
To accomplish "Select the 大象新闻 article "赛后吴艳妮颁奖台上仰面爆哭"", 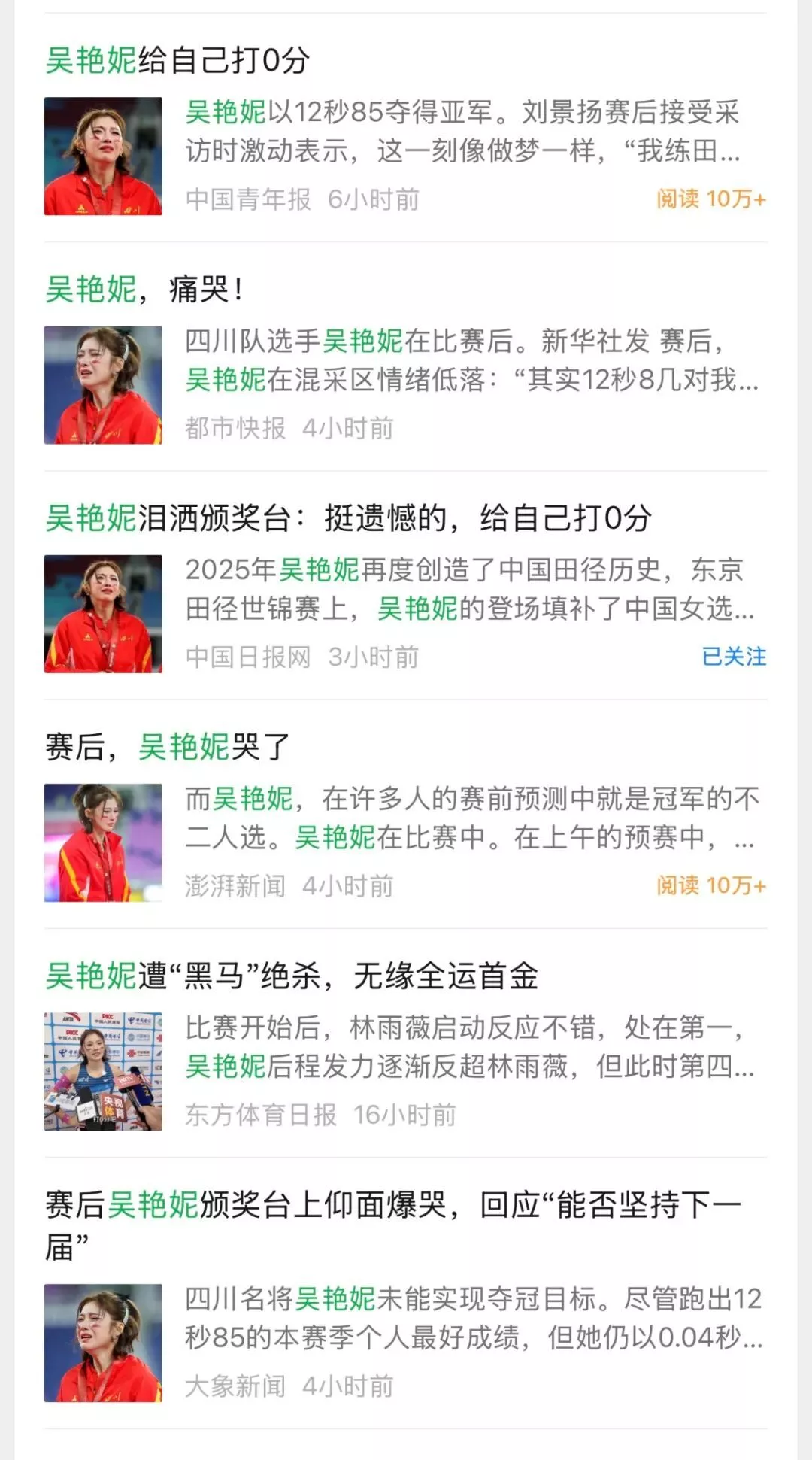I will point(393,1205).
